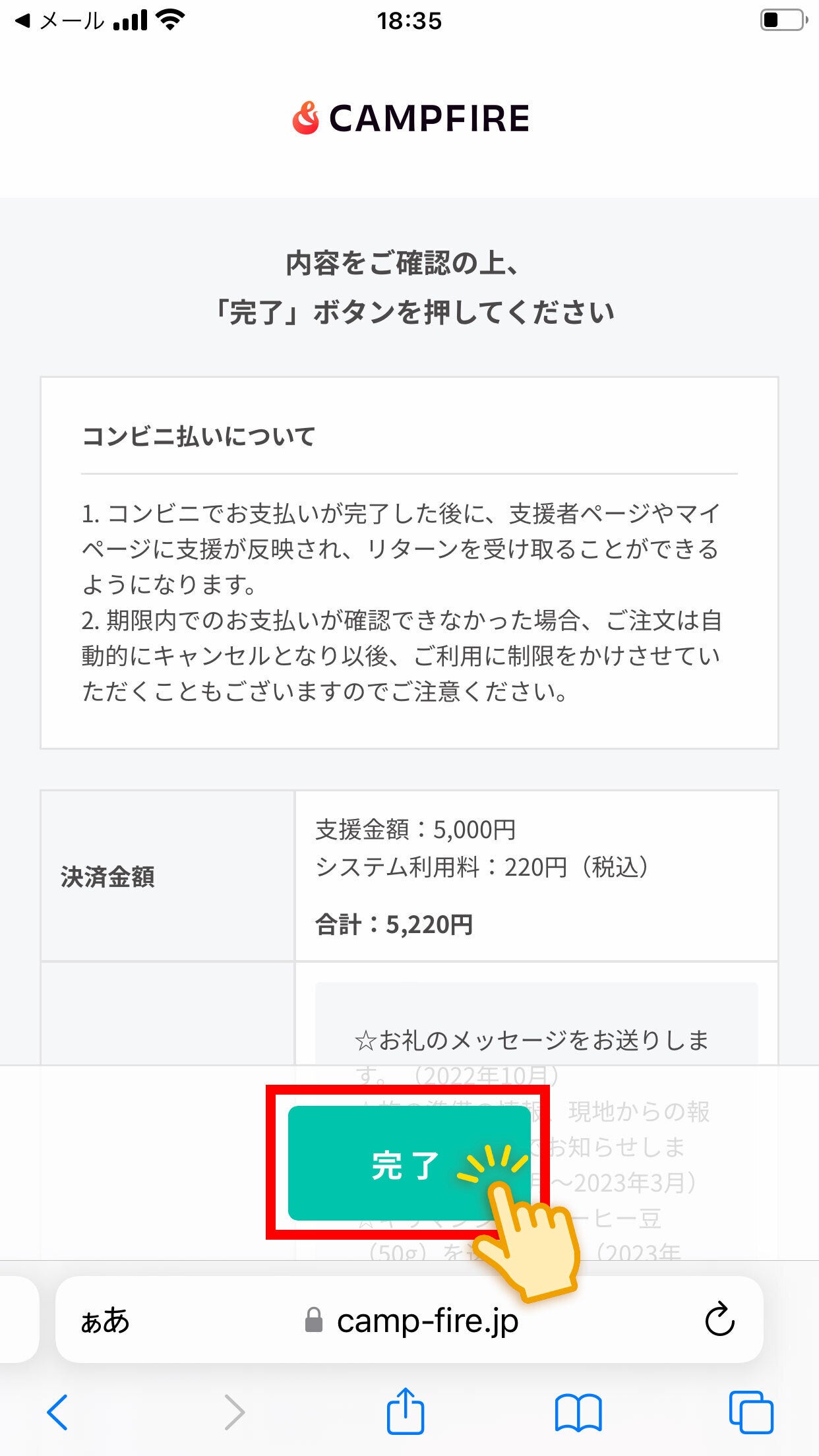Tap the green 完了 button
This screenshot has height=1456, width=819.
396,1164
